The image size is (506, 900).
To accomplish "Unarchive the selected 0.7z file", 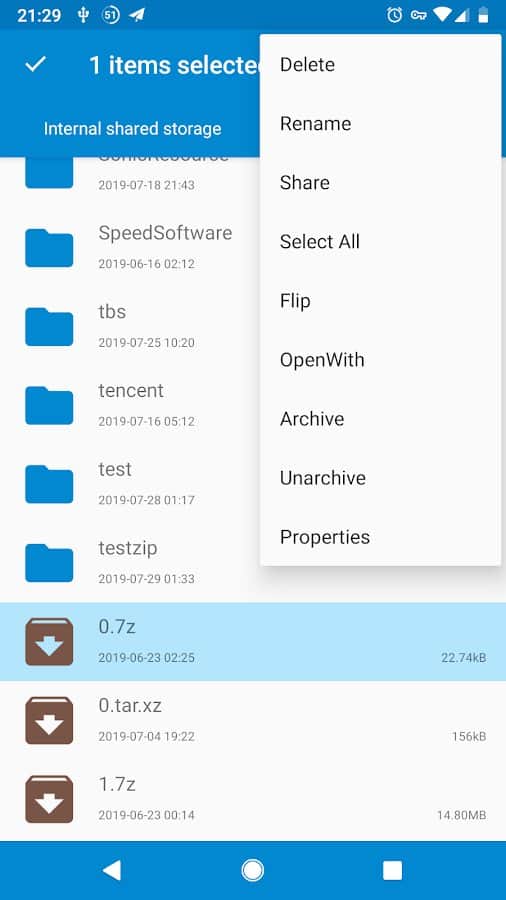I will coord(380,478).
